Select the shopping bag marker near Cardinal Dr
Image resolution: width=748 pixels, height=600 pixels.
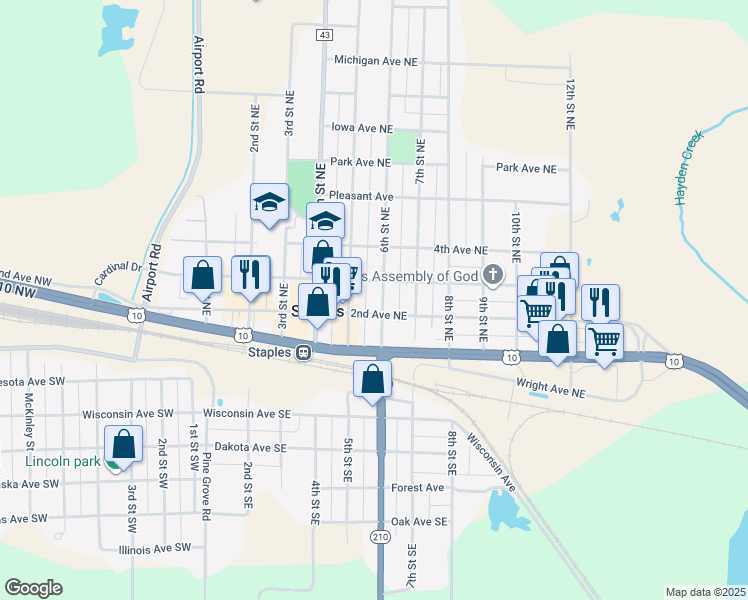click(203, 276)
